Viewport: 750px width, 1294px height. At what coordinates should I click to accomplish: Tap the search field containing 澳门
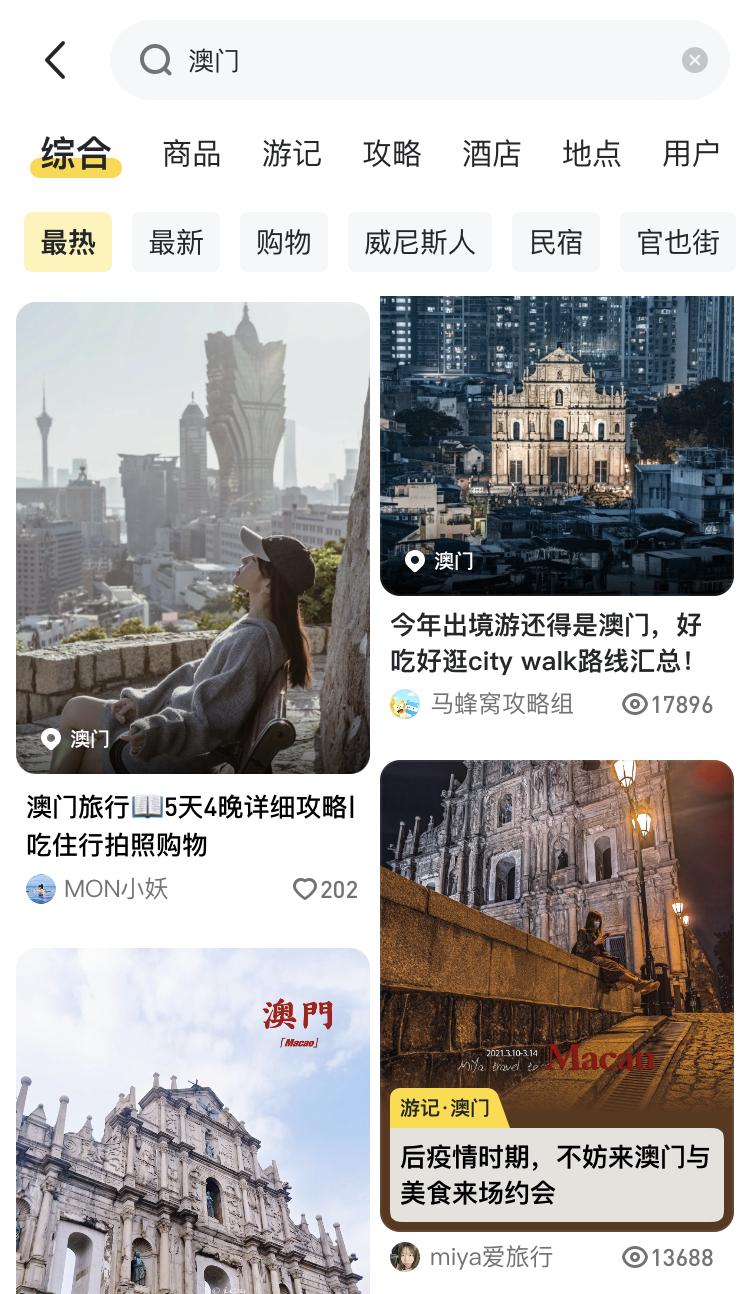(x=400, y=60)
